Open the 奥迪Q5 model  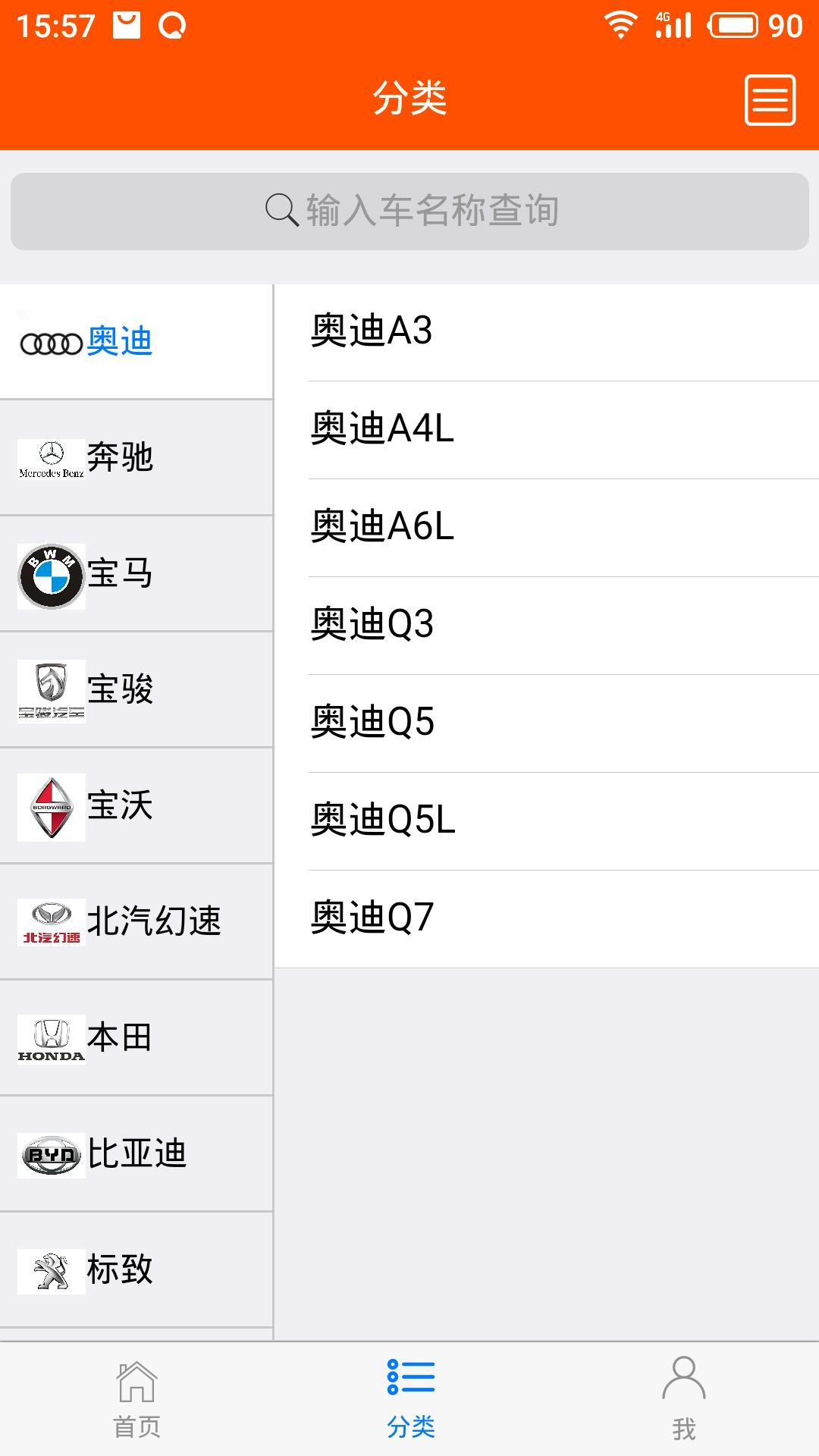(546, 723)
